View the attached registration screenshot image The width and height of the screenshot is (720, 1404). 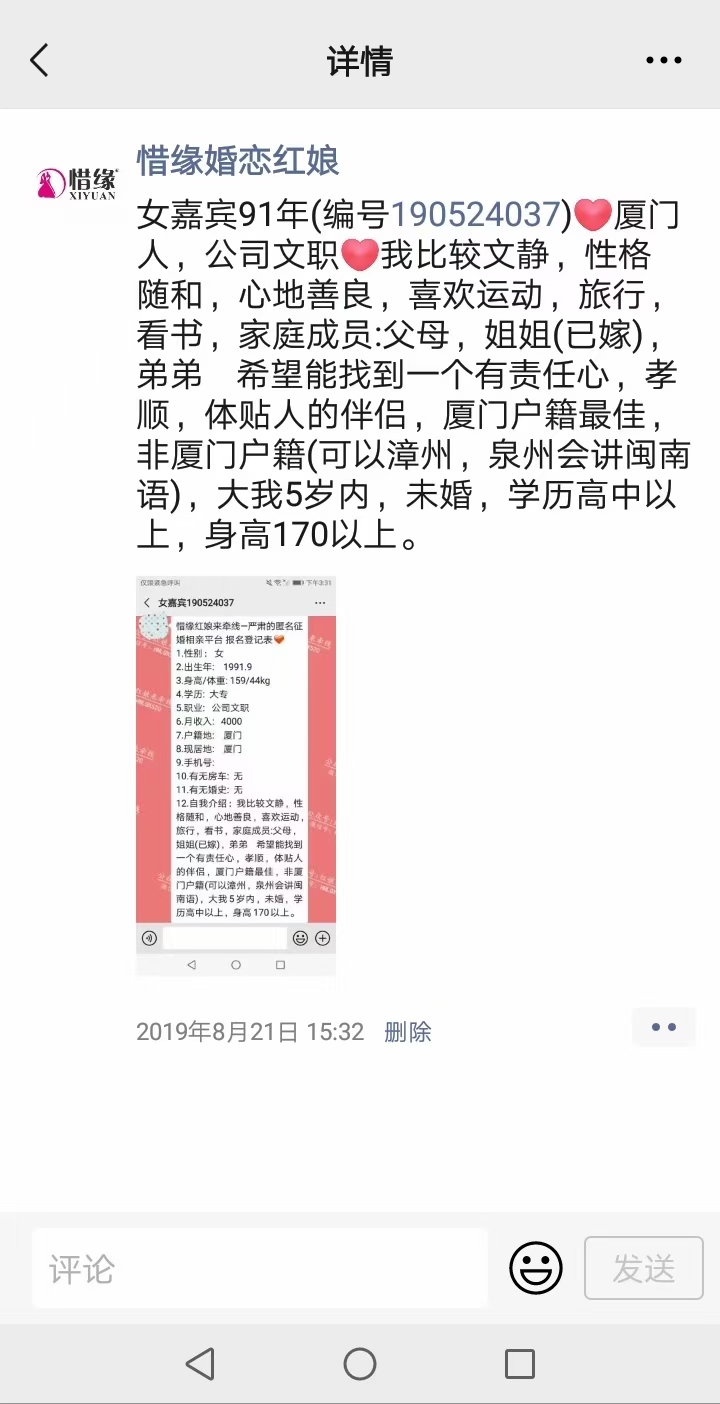(x=236, y=776)
